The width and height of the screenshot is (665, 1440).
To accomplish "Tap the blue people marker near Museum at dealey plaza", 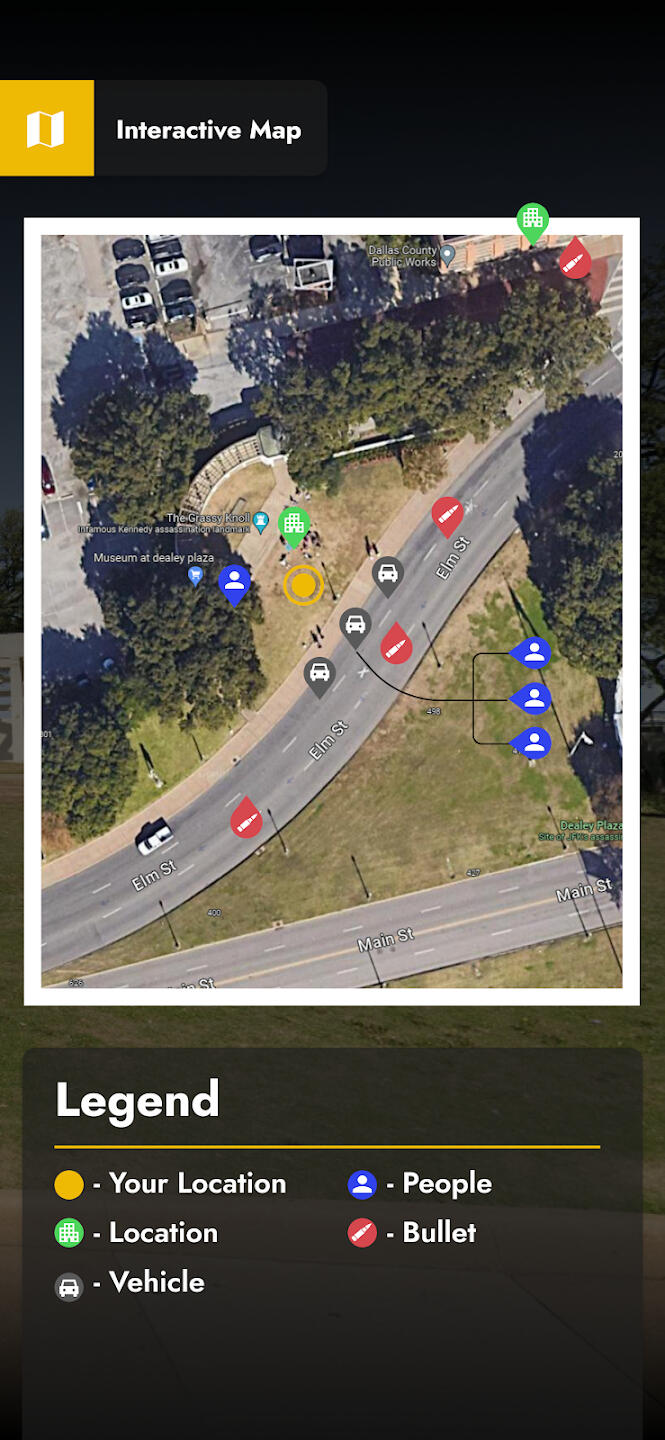I will [x=234, y=582].
